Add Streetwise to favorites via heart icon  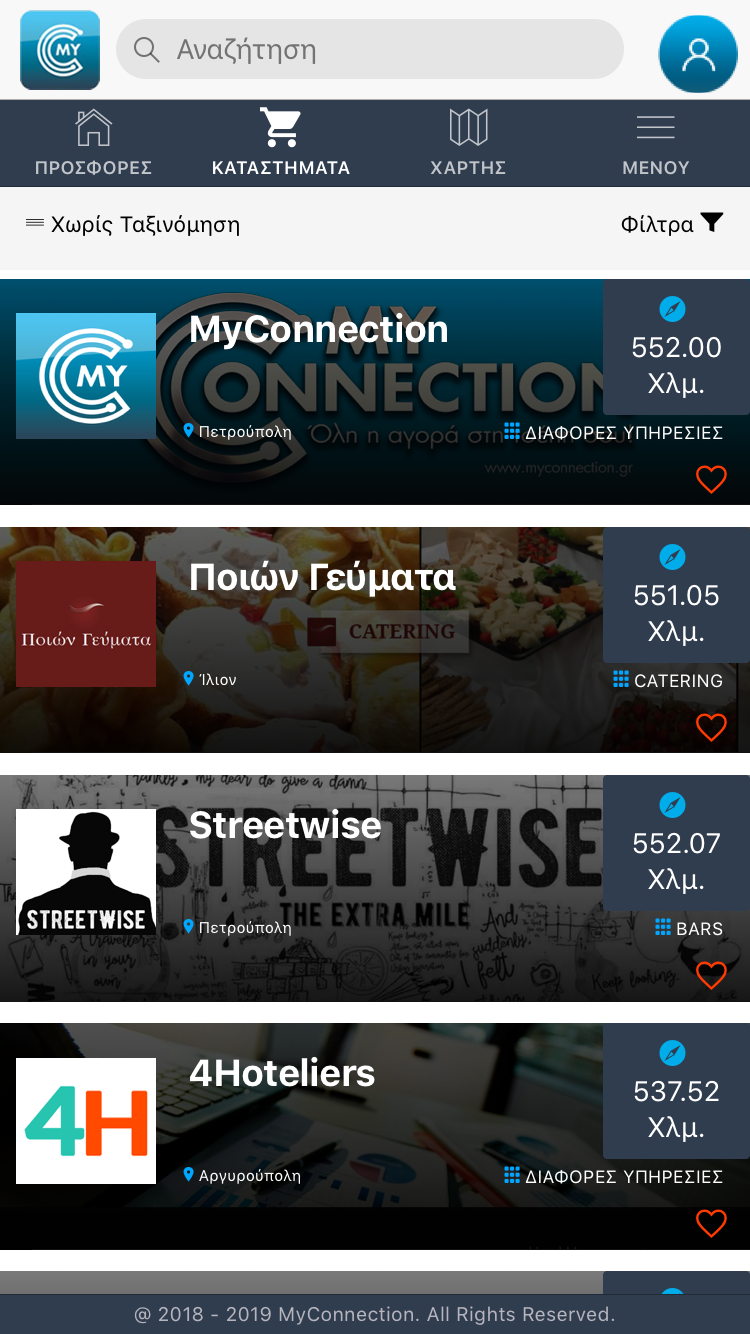711,975
